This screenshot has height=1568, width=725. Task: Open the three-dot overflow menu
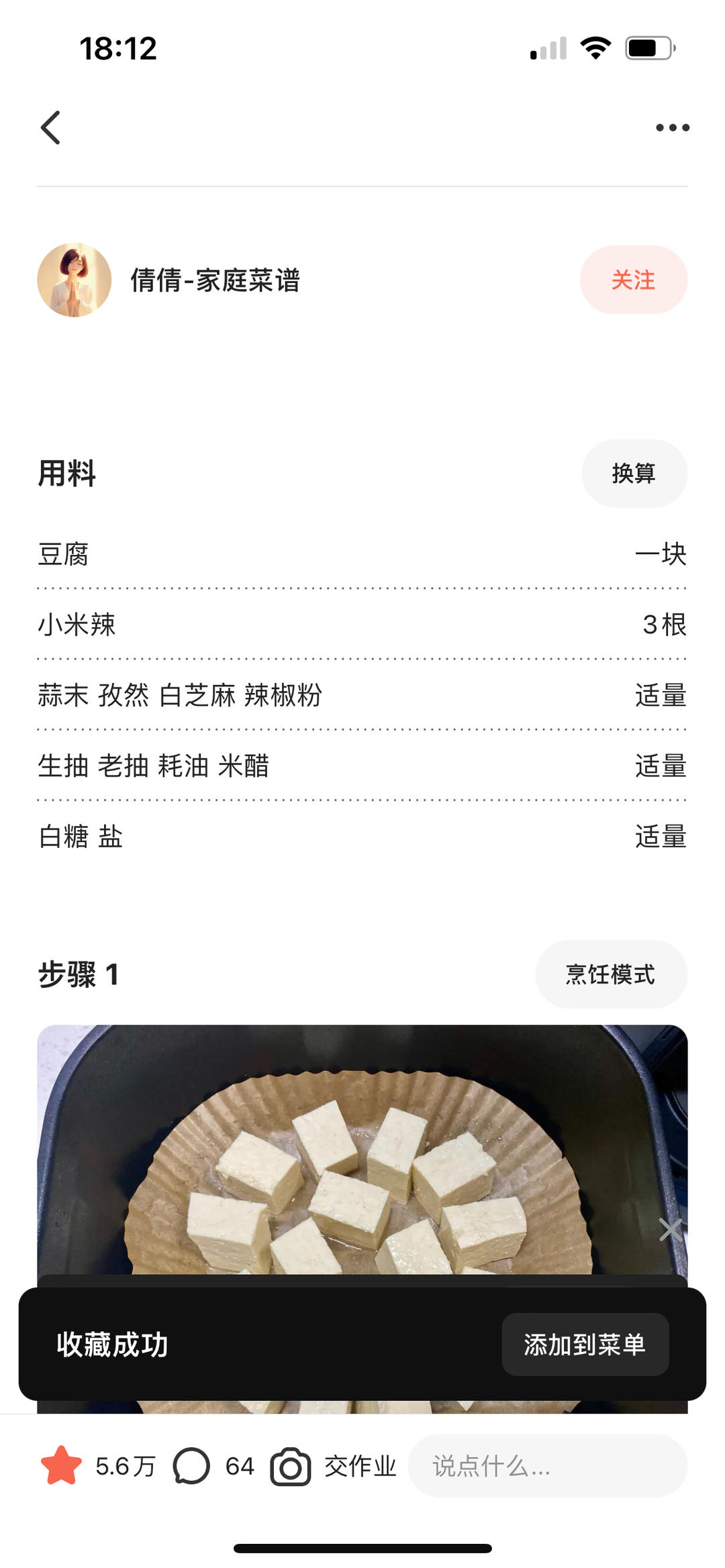[x=672, y=127]
